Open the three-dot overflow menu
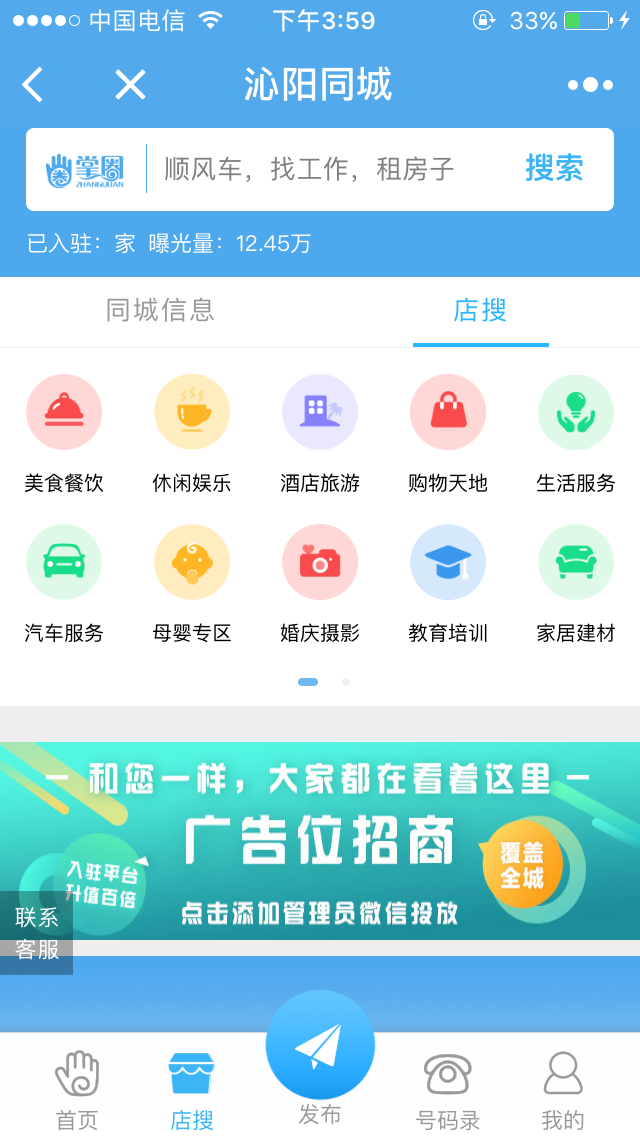 click(590, 85)
